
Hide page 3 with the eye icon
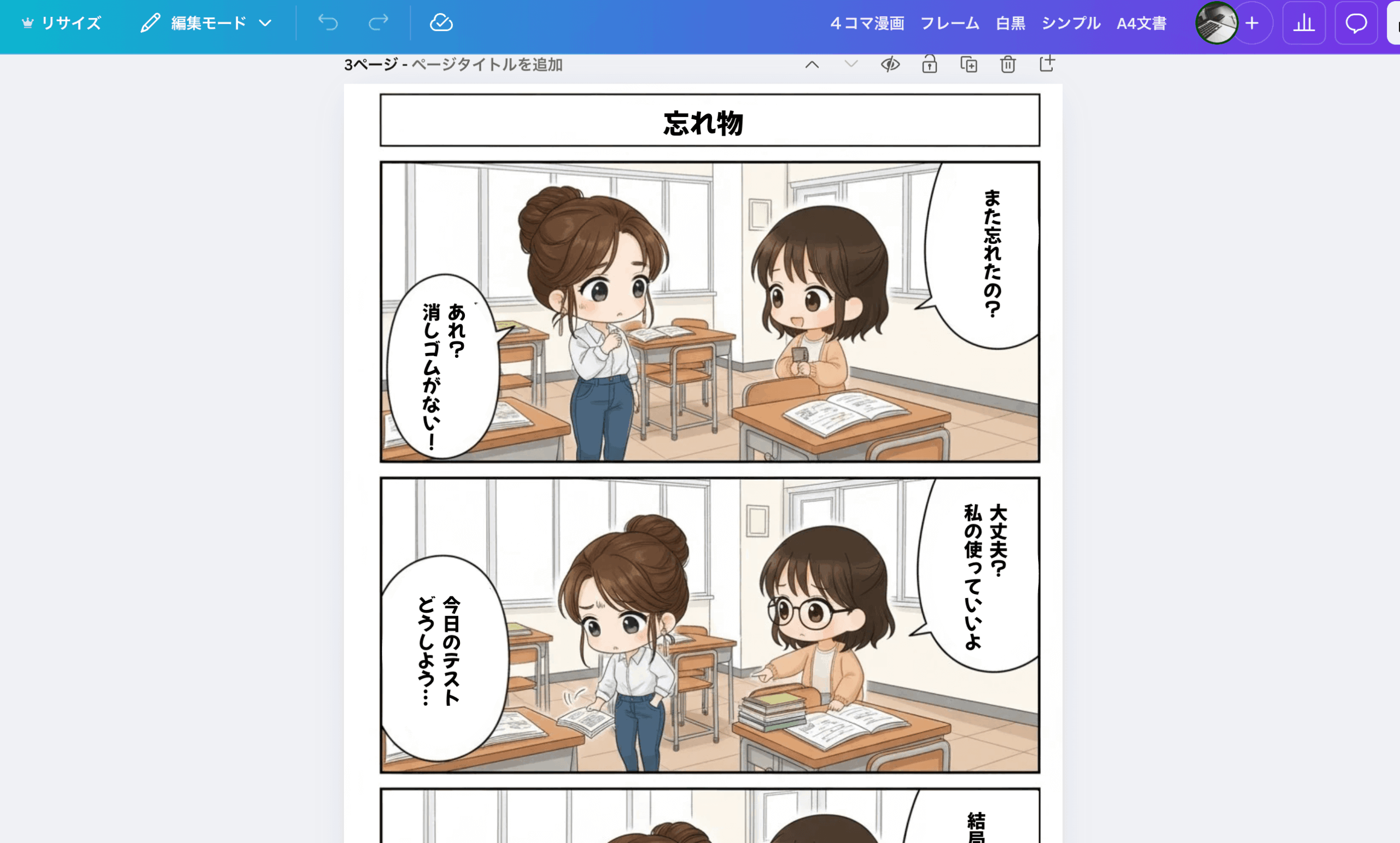(x=890, y=64)
